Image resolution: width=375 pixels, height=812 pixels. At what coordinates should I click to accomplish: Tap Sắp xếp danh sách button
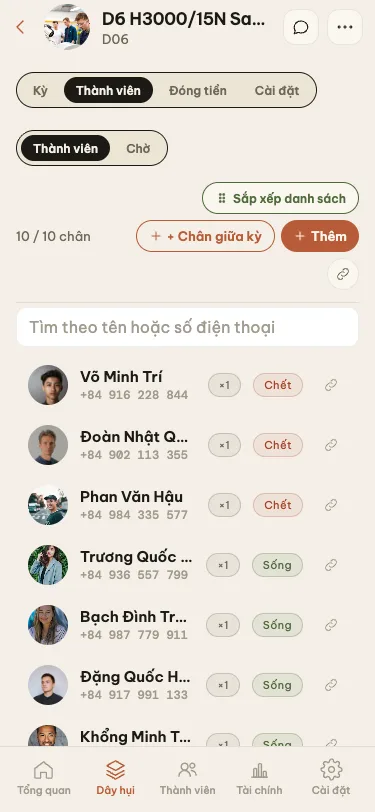coord(280,198)
